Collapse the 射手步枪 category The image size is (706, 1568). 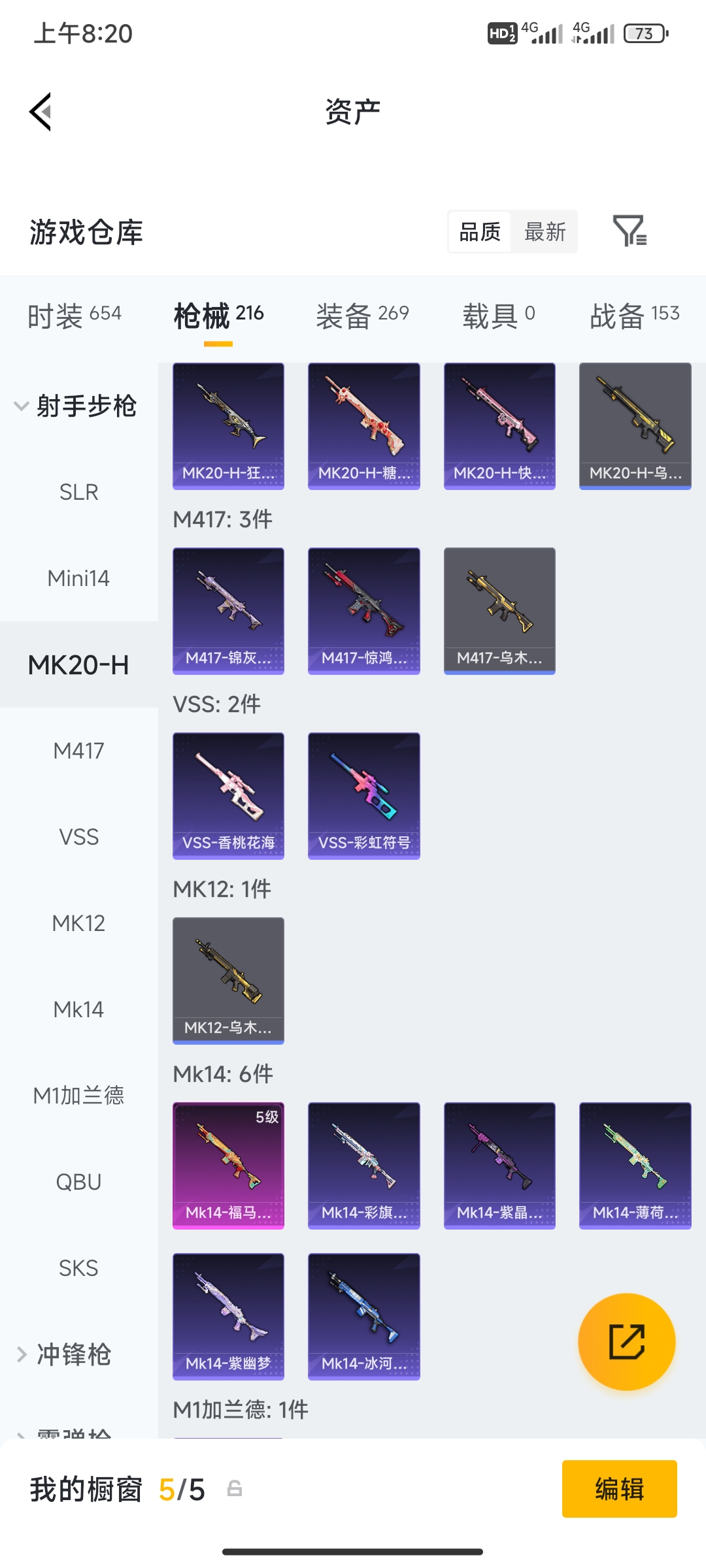click(75, 406)
